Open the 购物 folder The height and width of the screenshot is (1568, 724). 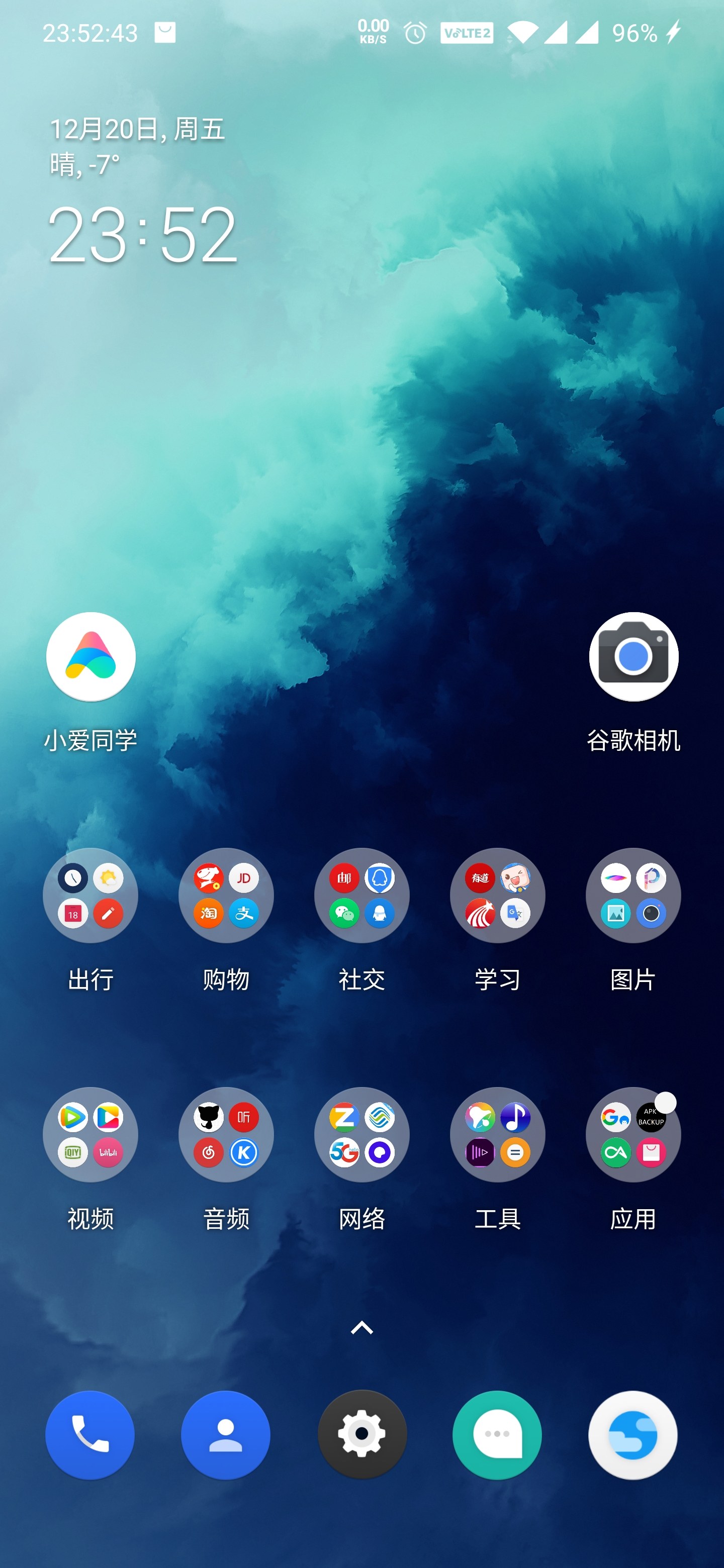point(226,896)
